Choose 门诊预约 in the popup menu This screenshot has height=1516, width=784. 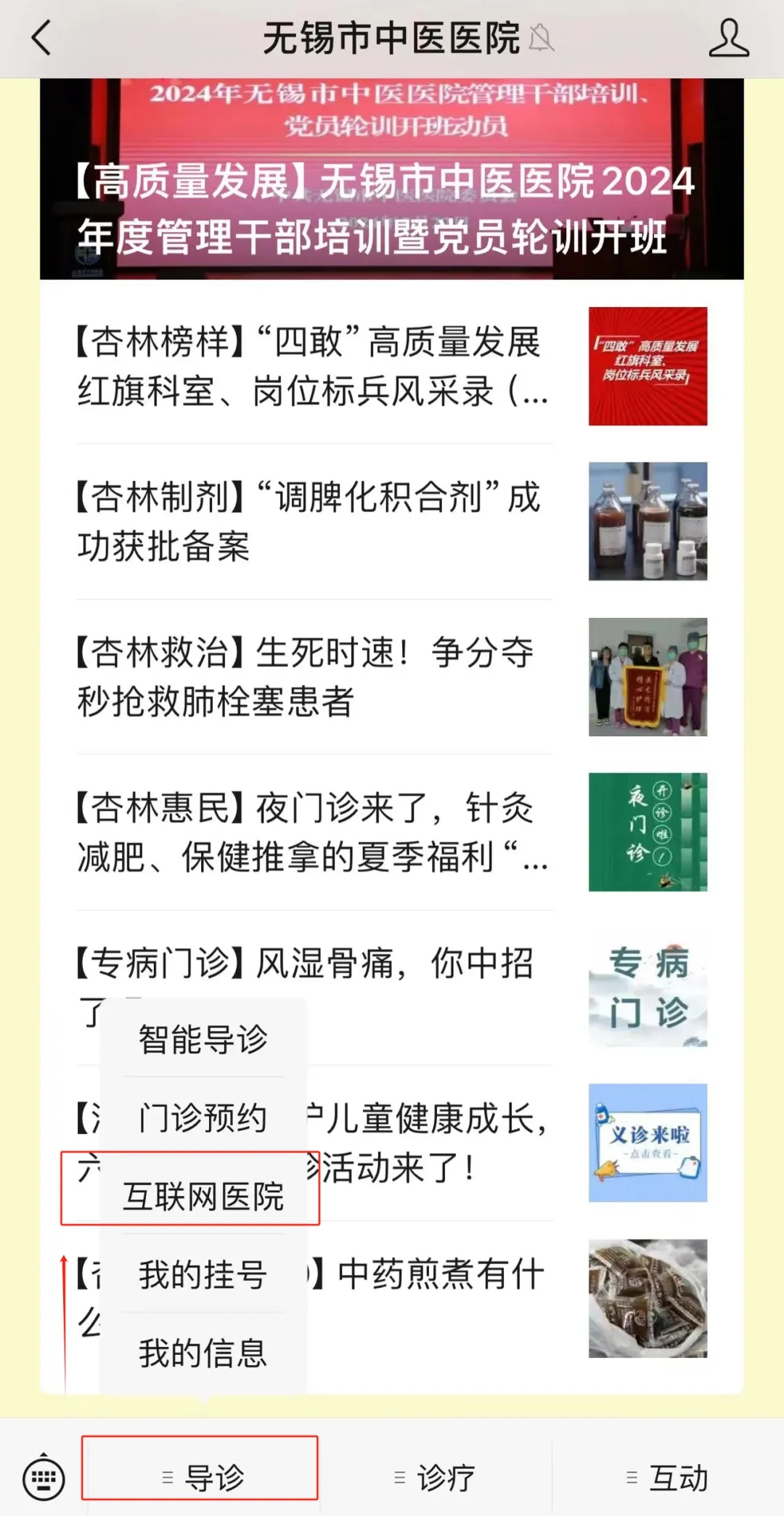tap(203, 1117)
